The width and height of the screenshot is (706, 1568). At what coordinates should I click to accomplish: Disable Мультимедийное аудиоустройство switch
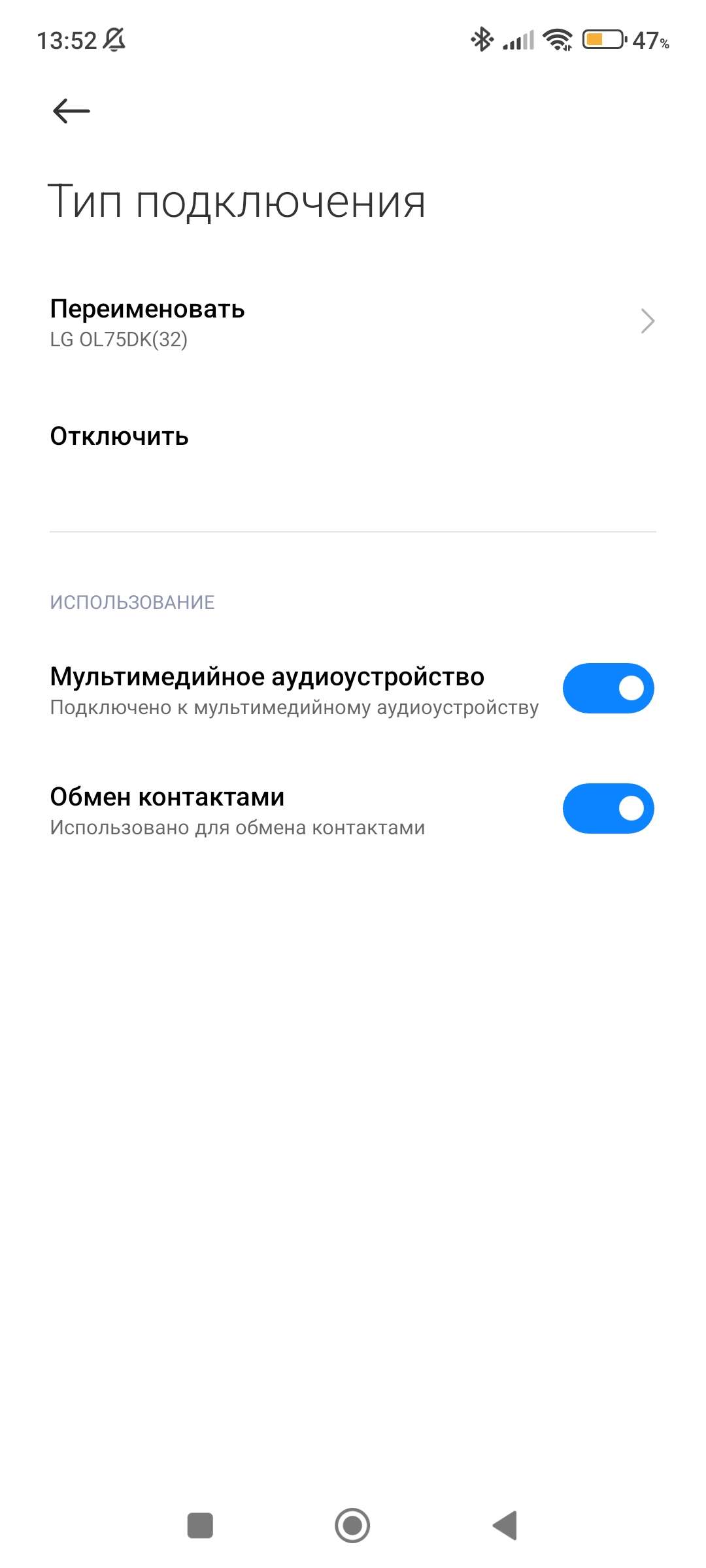(x=608, y=689)
